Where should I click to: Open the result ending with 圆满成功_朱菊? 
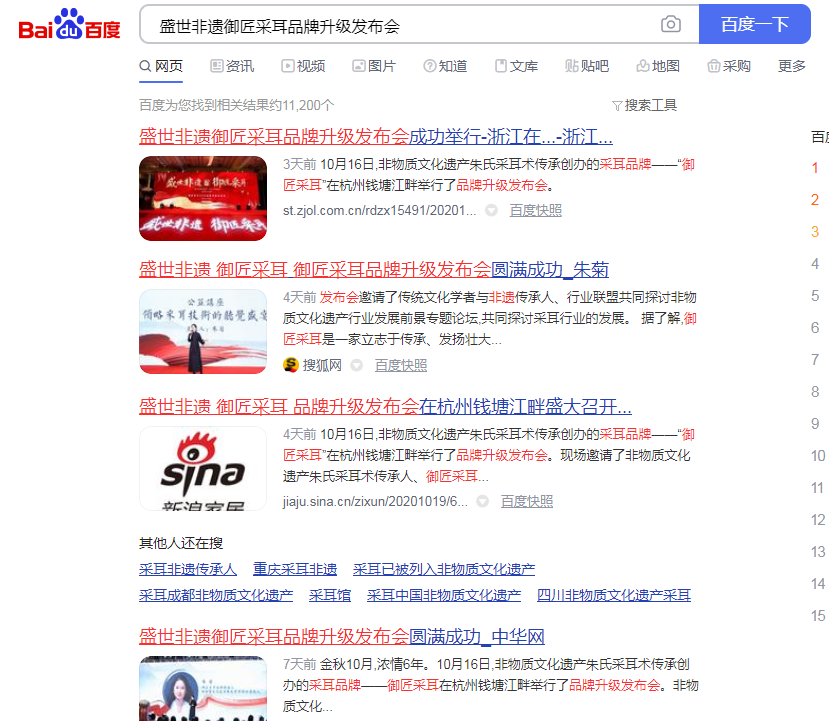coord(373,269)
